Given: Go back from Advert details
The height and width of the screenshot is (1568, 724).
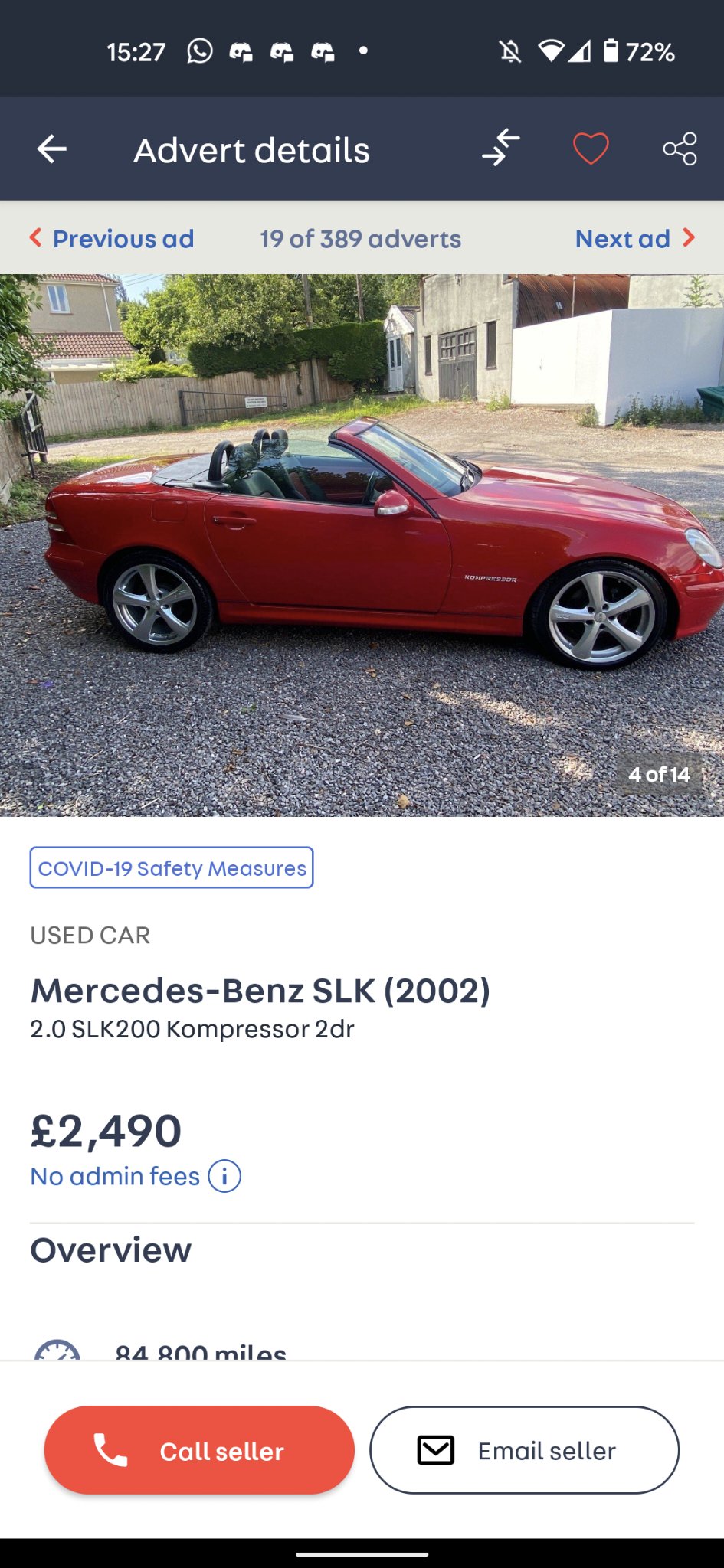Looking at the screenshot, I should pos(52,149).
